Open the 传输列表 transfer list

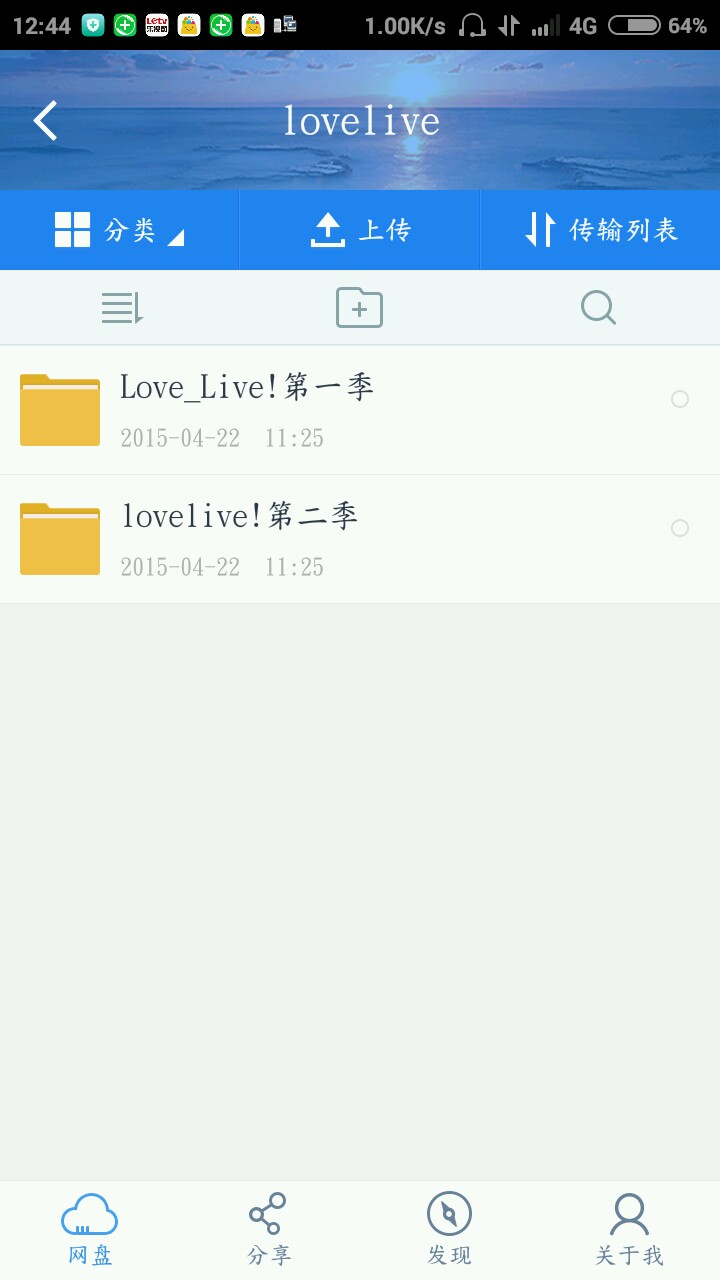tap(601, 230)
